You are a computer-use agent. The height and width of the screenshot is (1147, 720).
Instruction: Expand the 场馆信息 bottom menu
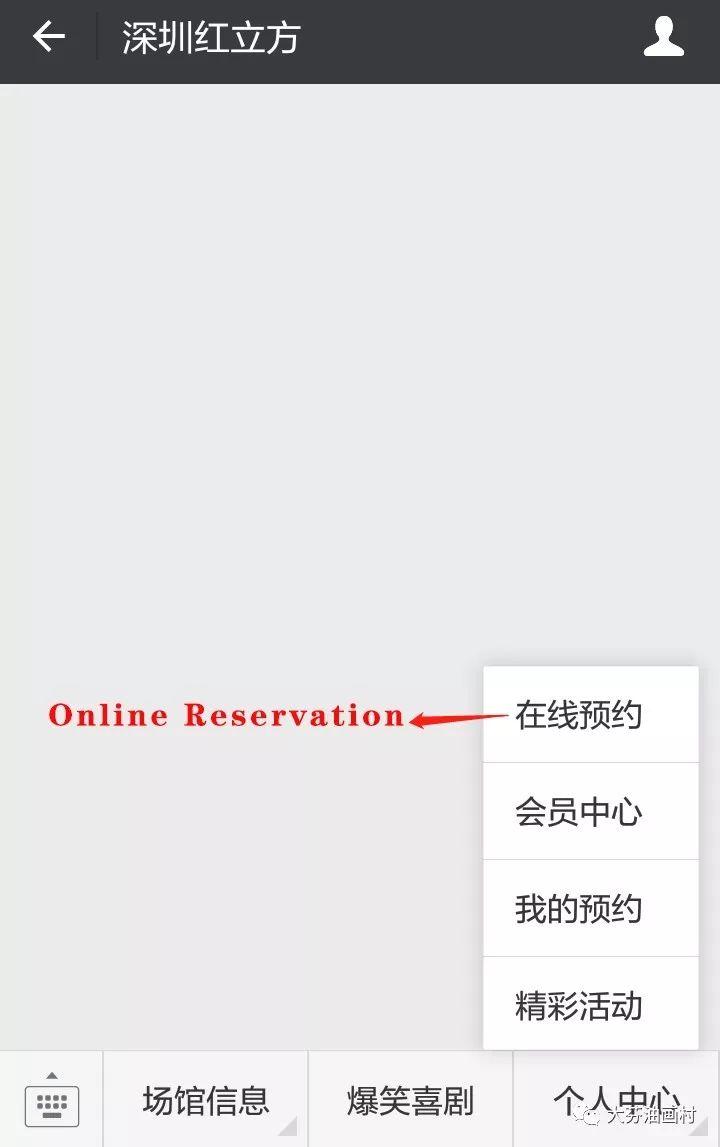click(206, 1100)
